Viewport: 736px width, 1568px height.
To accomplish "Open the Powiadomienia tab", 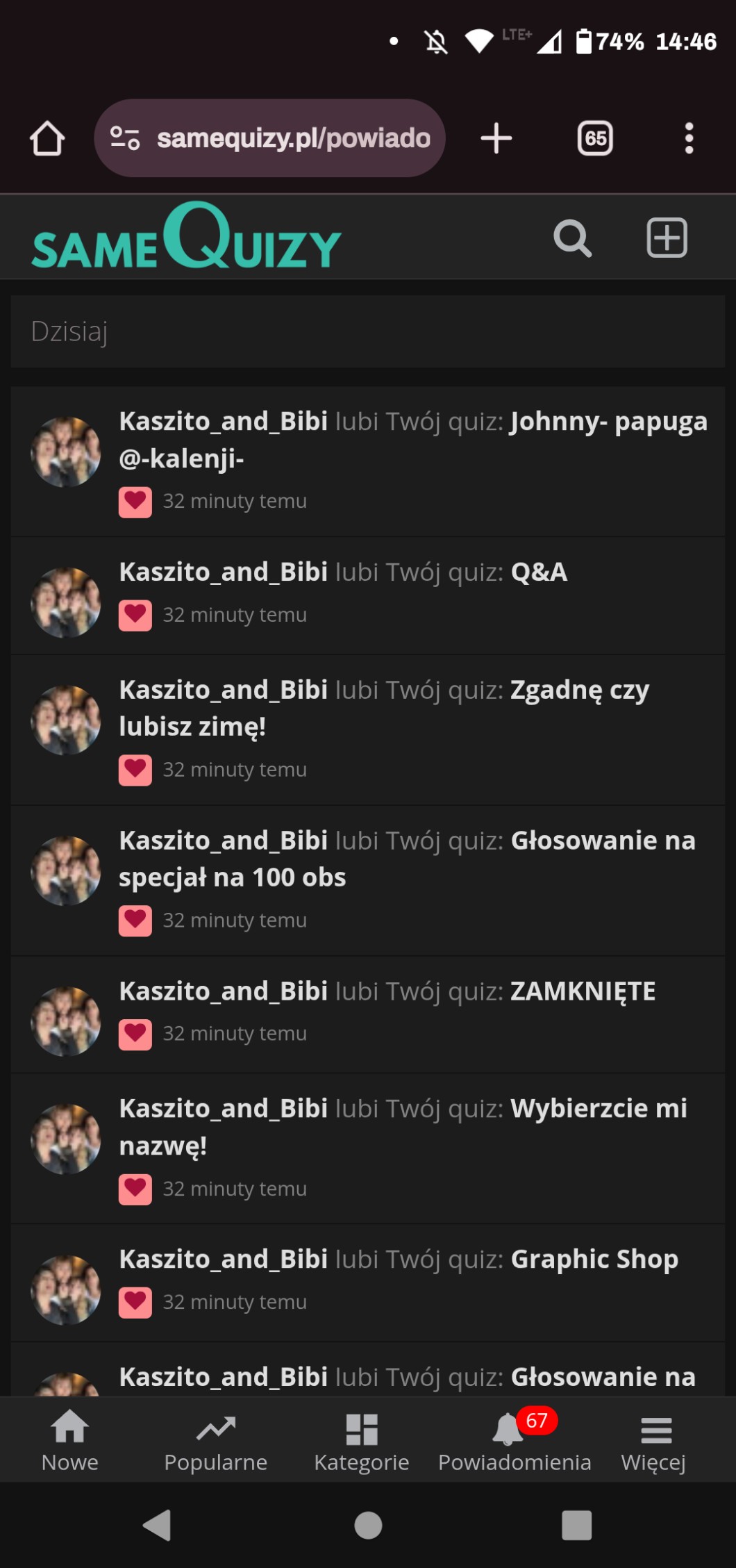I will pyautogui.click(x=514, y=1440).
